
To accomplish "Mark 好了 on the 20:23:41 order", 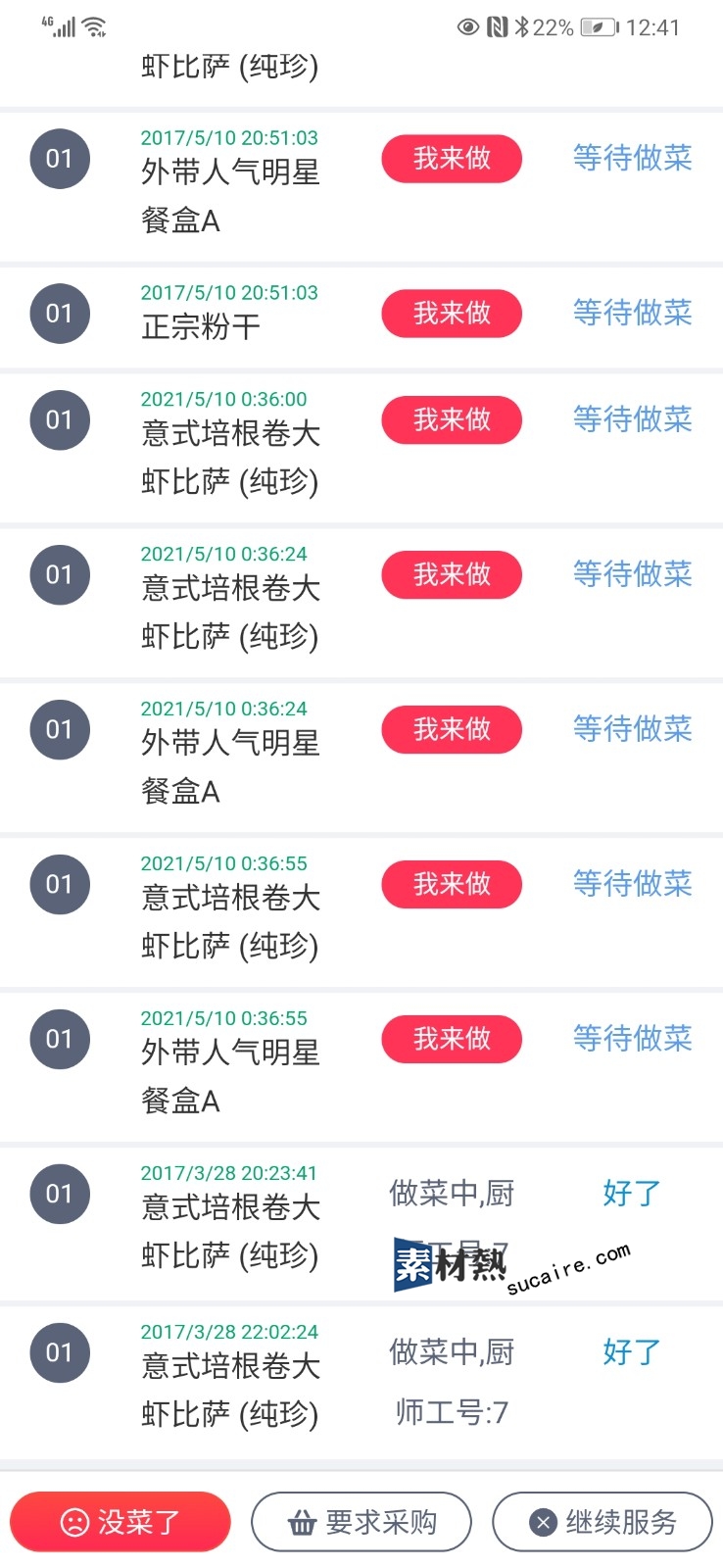I will (x=632, y=1194).
